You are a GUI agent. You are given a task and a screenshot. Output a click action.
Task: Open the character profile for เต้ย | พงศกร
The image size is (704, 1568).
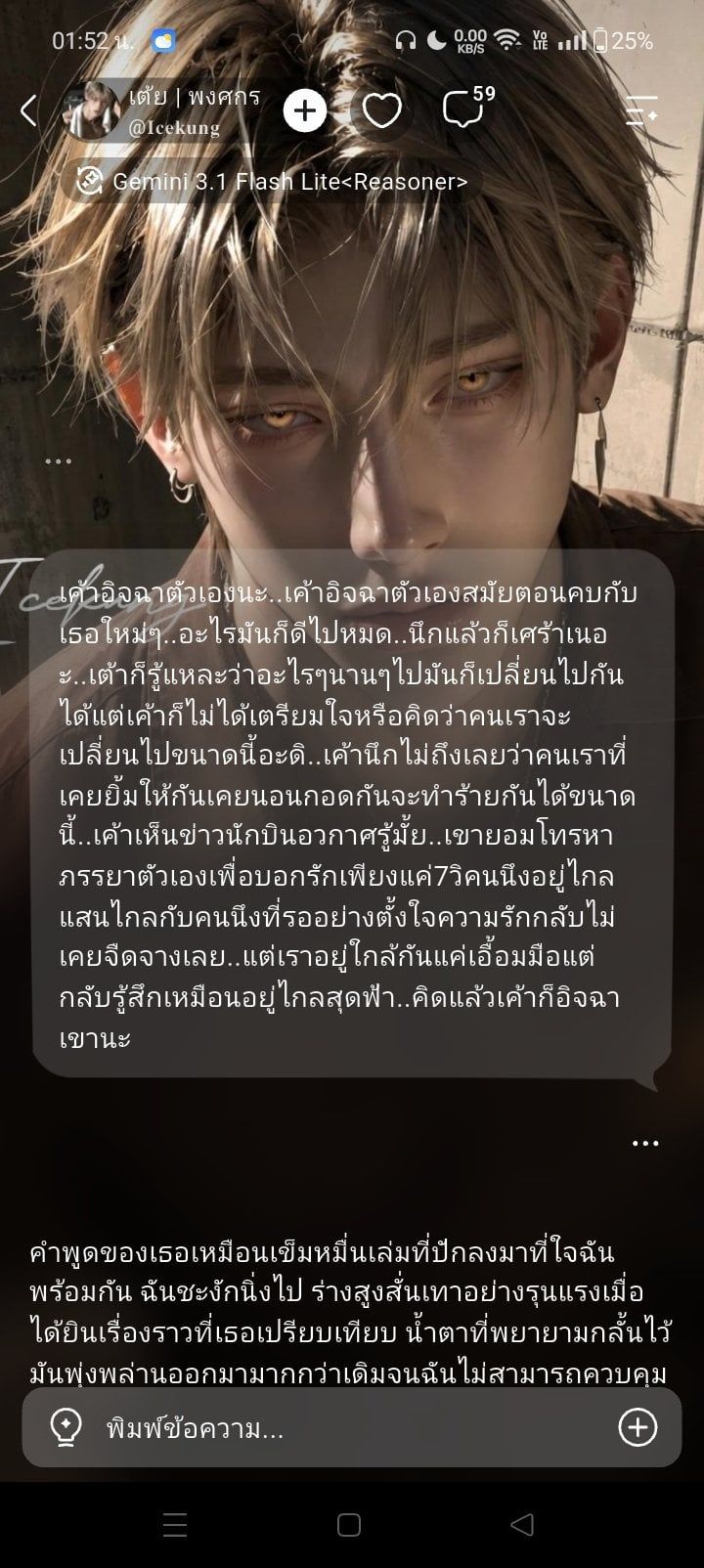pyautogui.click(x=163, y=111)
